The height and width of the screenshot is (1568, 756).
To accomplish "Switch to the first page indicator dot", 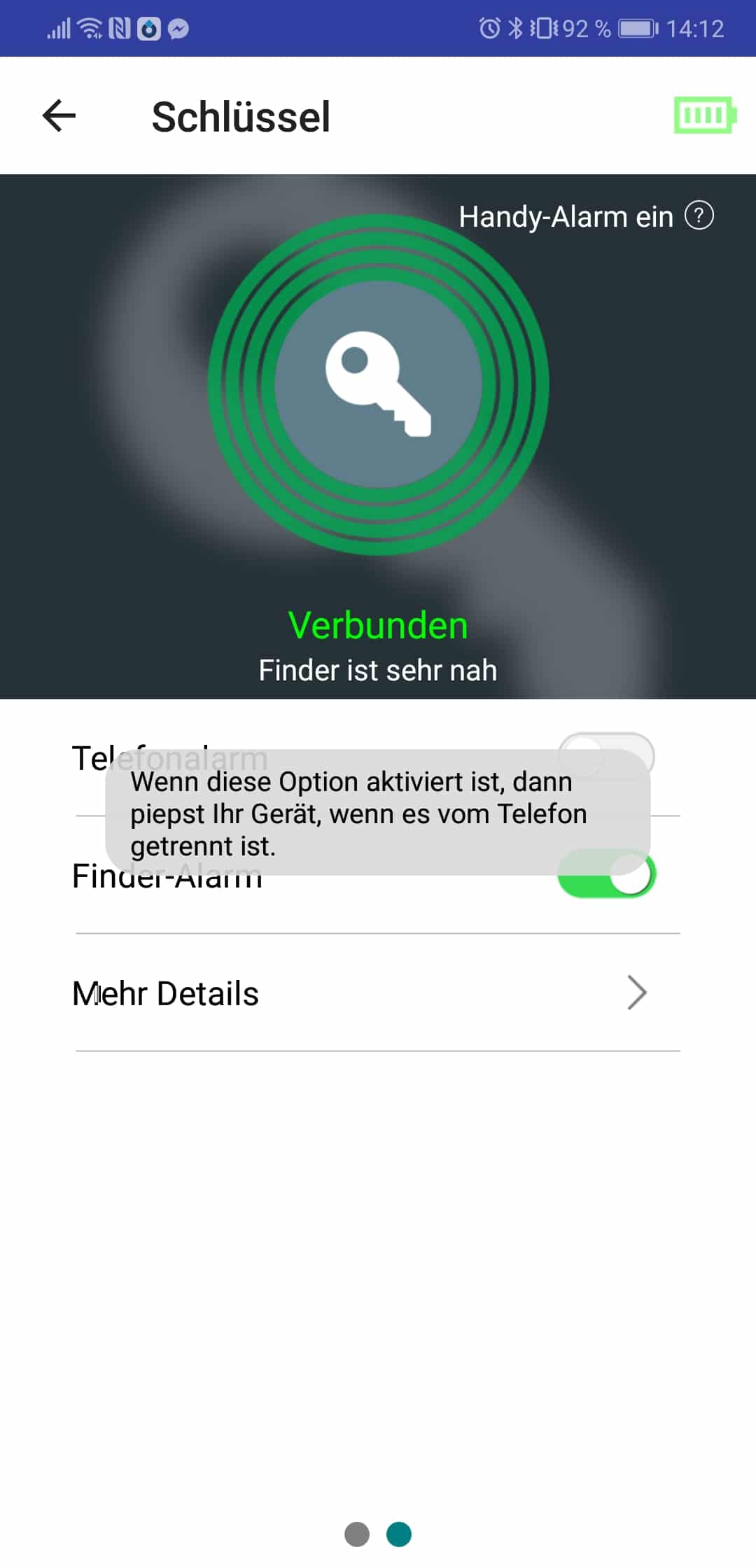I will [357, 1534].
